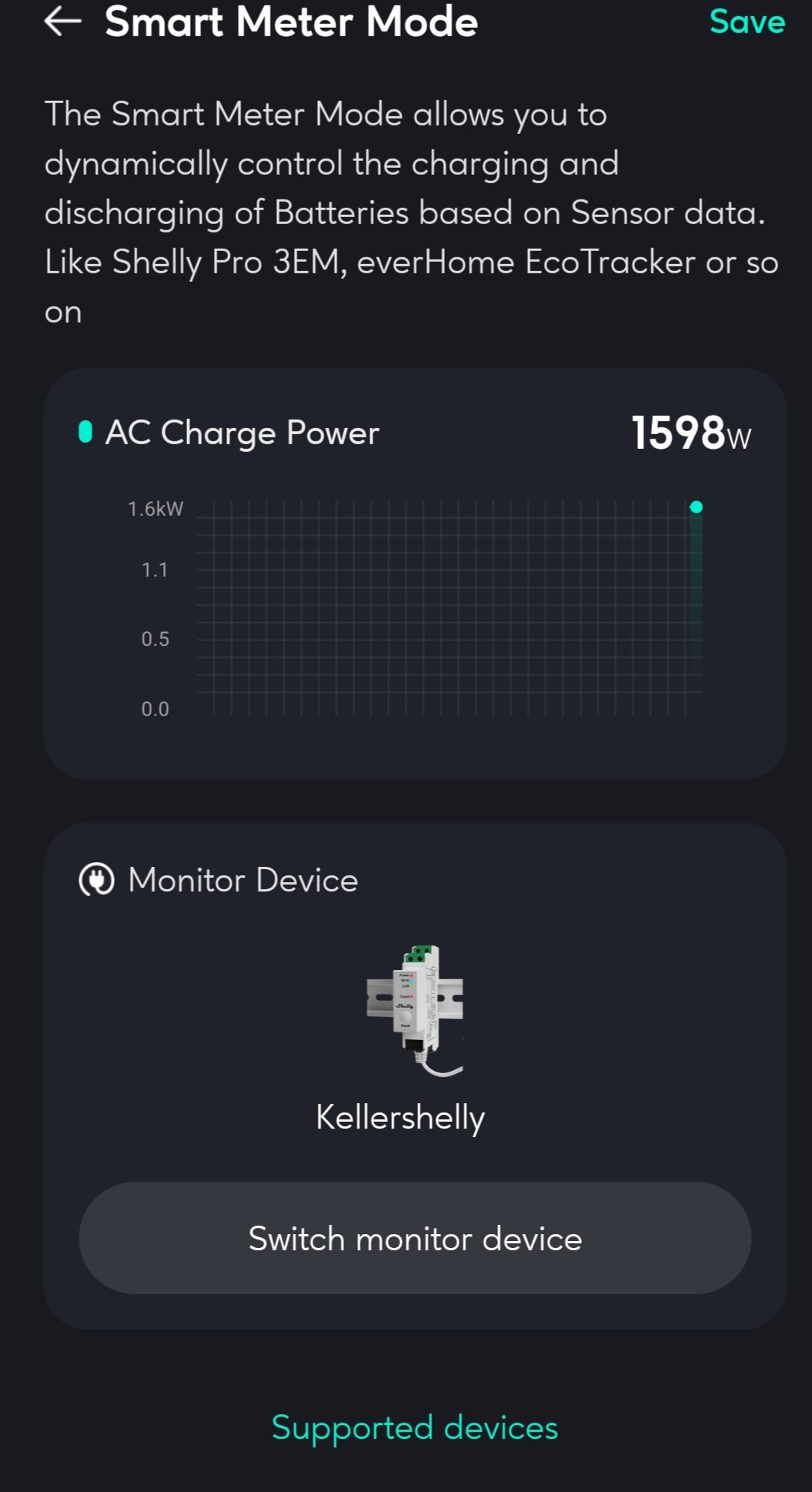Save the Smart Meter Mode settings
This screenshot has height=1492, width=812.
[747, 22]
